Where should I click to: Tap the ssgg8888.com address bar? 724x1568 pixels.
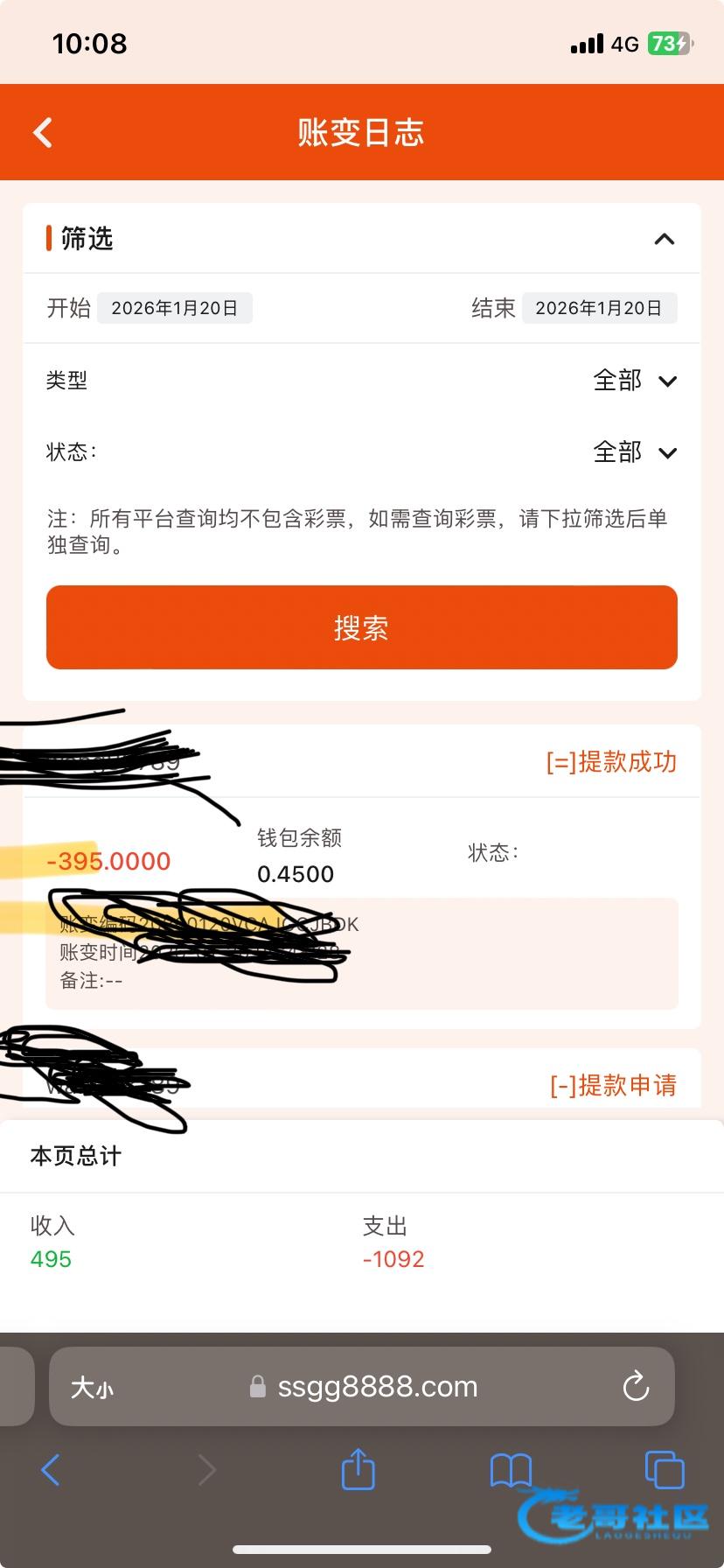click(x=377, y=1387)
